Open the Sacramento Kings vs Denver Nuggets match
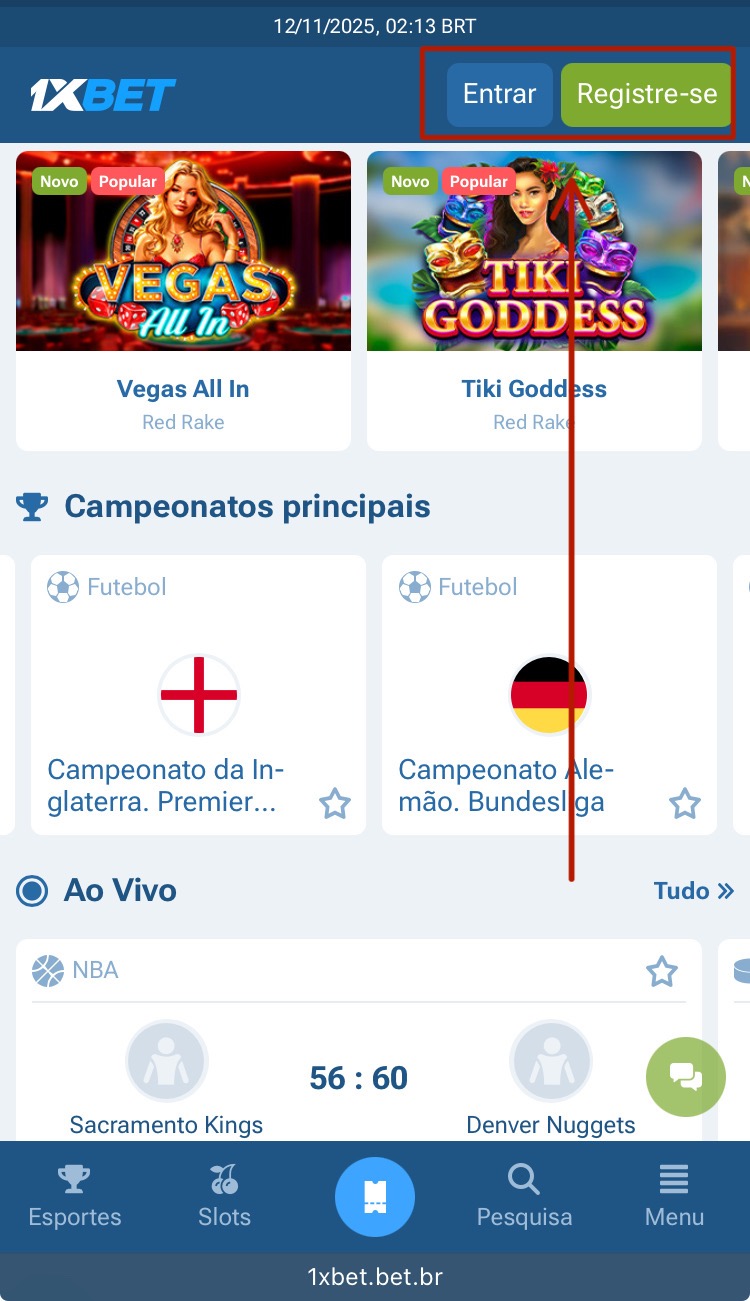The image size is (750, 1301). (358, 1078)
